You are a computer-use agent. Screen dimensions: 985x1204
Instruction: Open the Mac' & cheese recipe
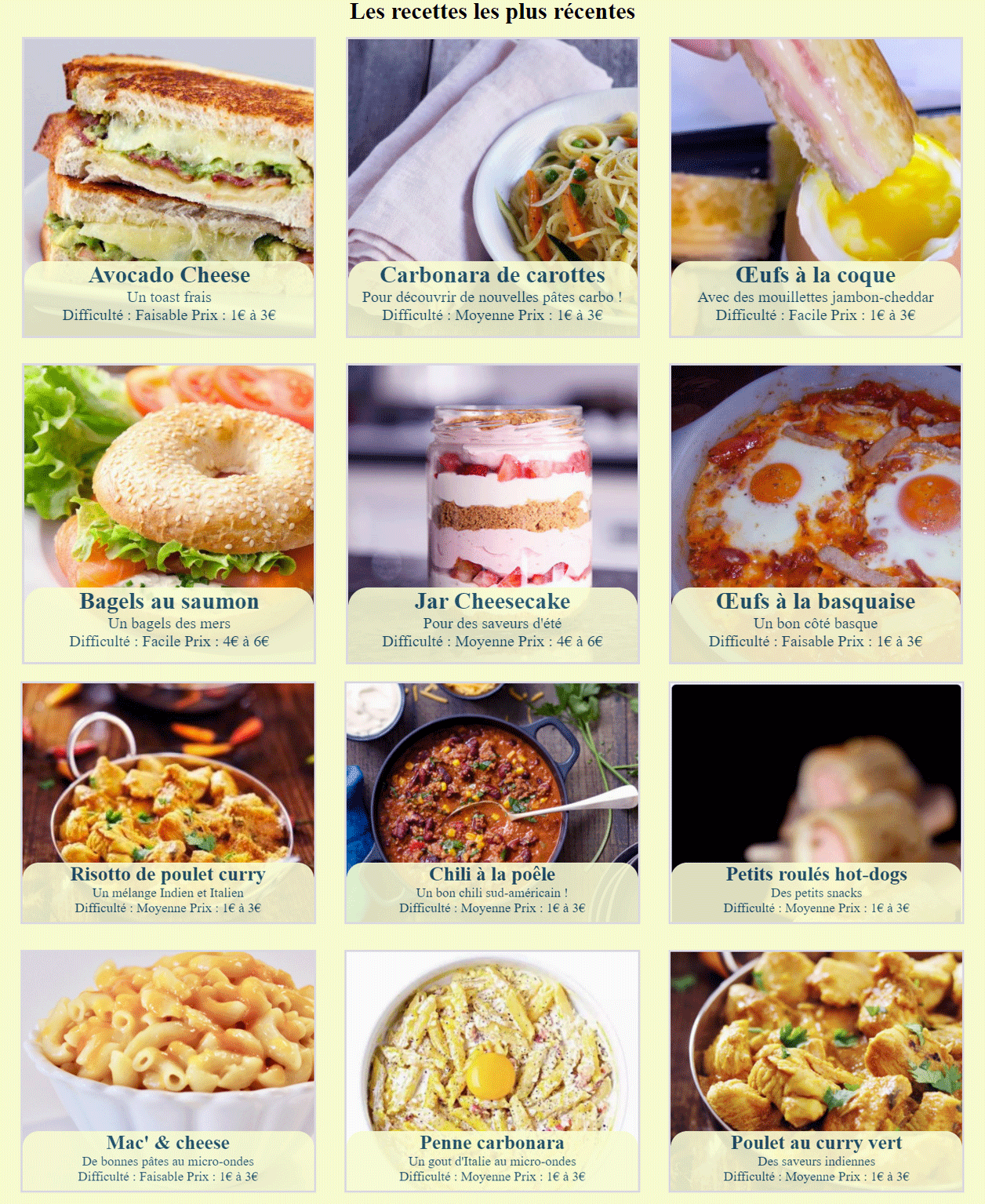click(x=169, y=1144)
